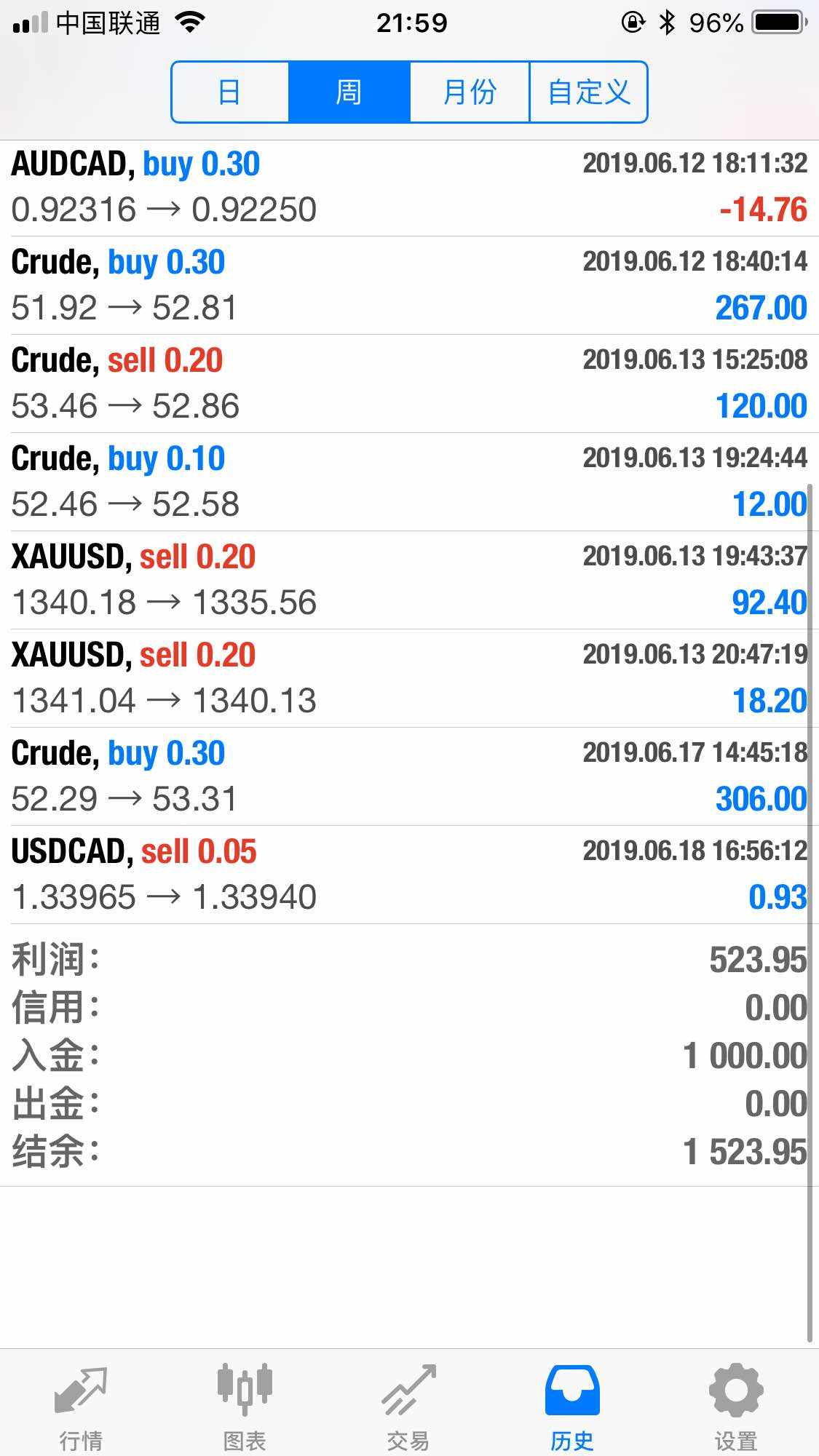819x1456 pixels.
Task: Open the USDCAD sell 0.05 trade details
Action: [409, 875]
